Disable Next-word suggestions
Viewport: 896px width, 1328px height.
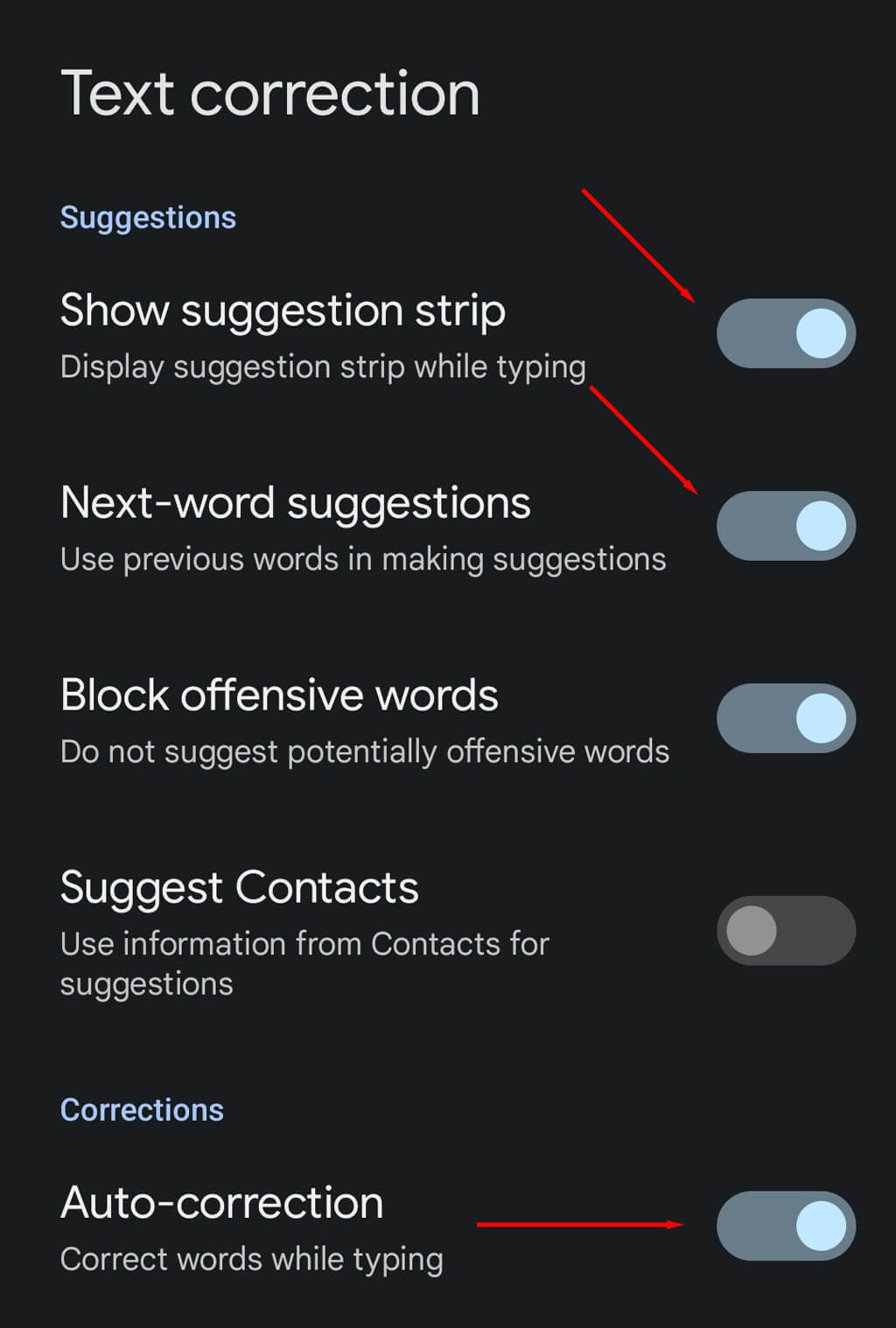click(785, 526)
